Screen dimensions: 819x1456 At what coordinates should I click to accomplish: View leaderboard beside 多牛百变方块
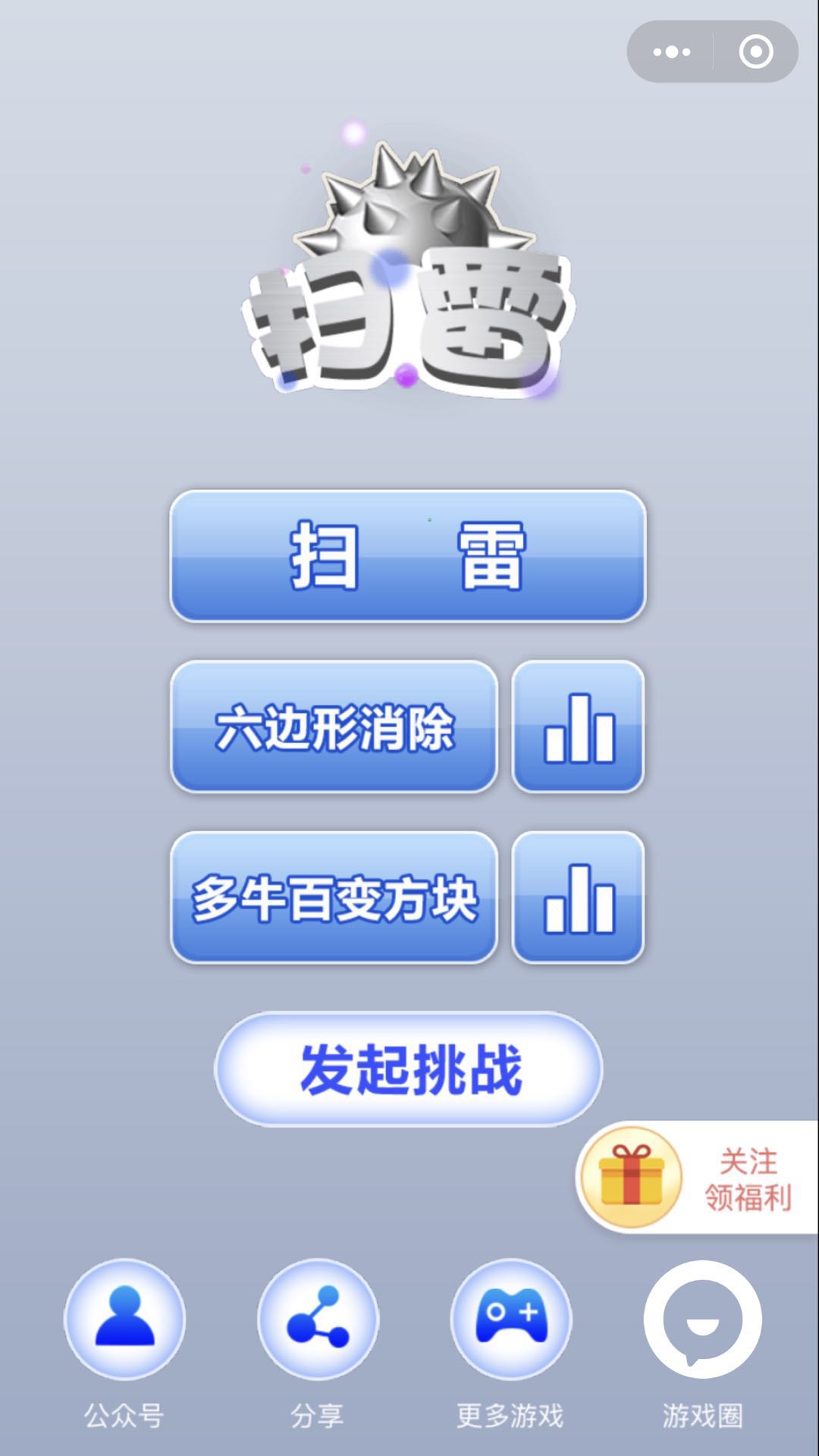578,897
